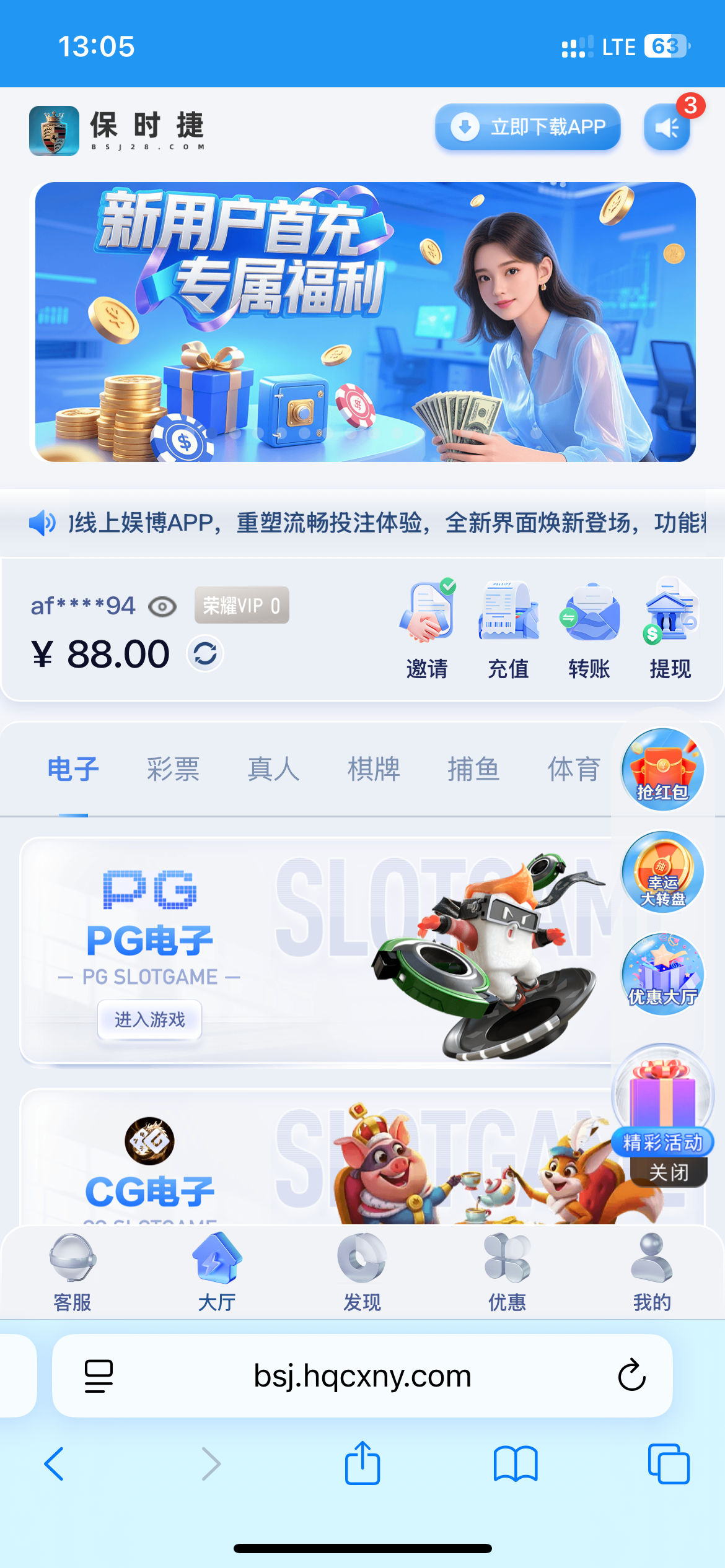
Task: Tap the 立即下载APP download button
Action: [527, 127]
